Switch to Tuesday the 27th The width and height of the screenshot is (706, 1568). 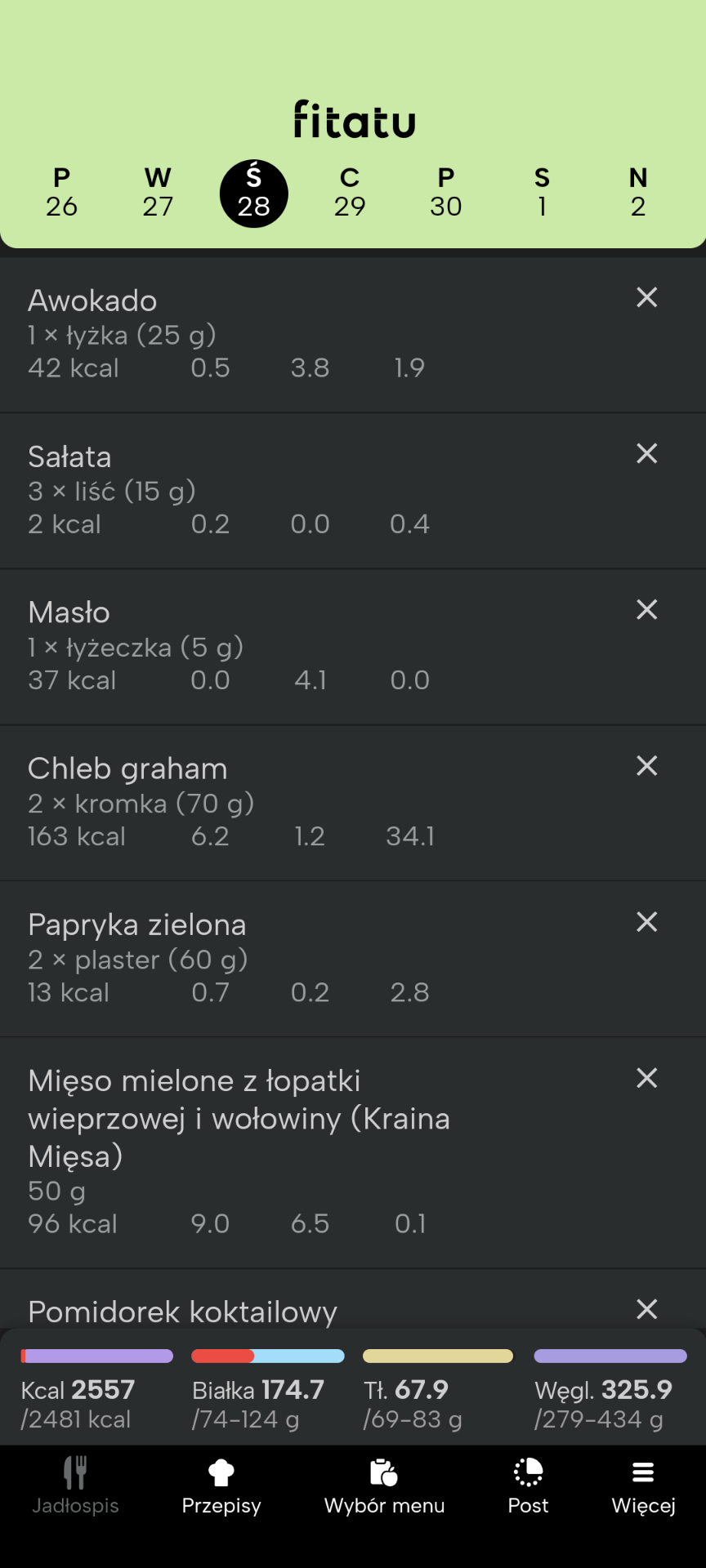coord(158,193)
